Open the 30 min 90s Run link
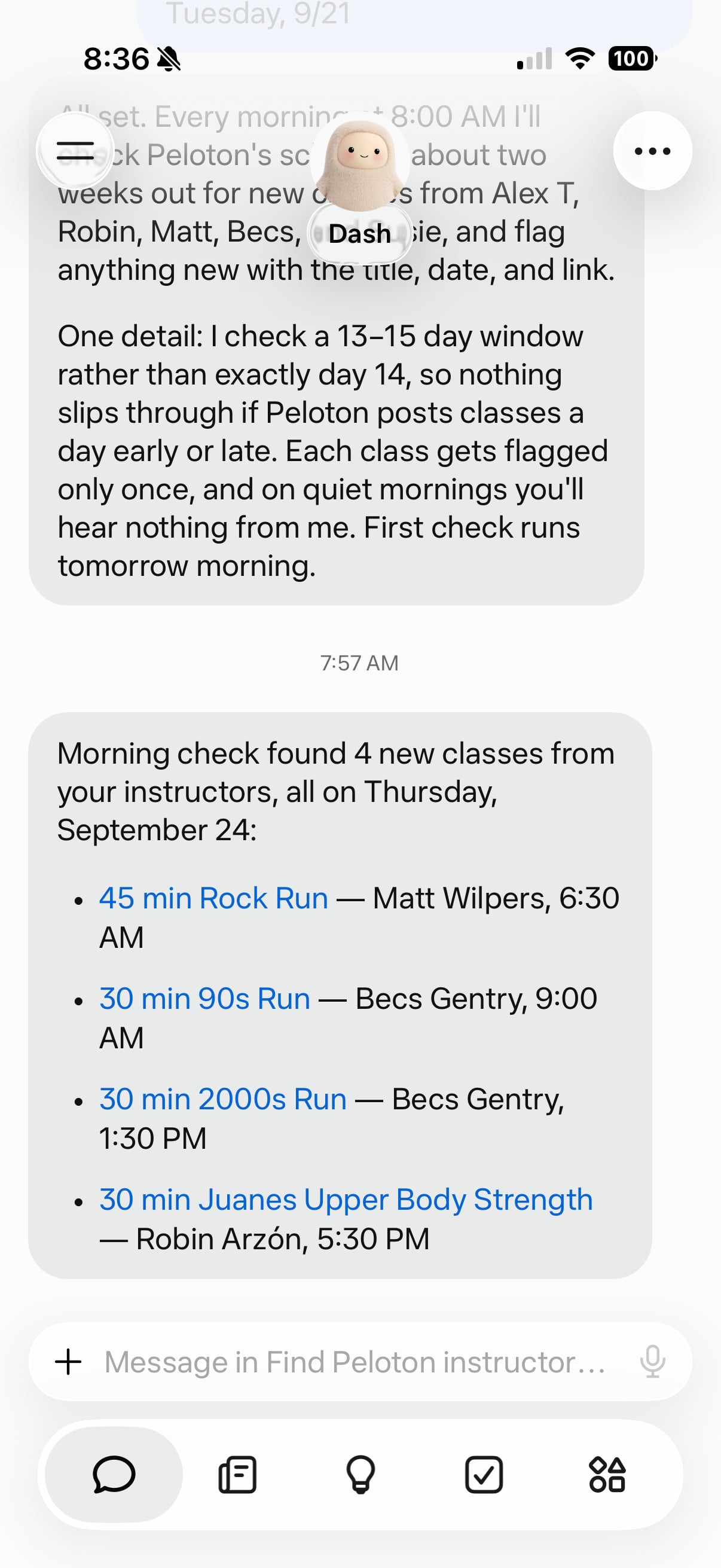 pyautogui.click(x=204, y=998)
